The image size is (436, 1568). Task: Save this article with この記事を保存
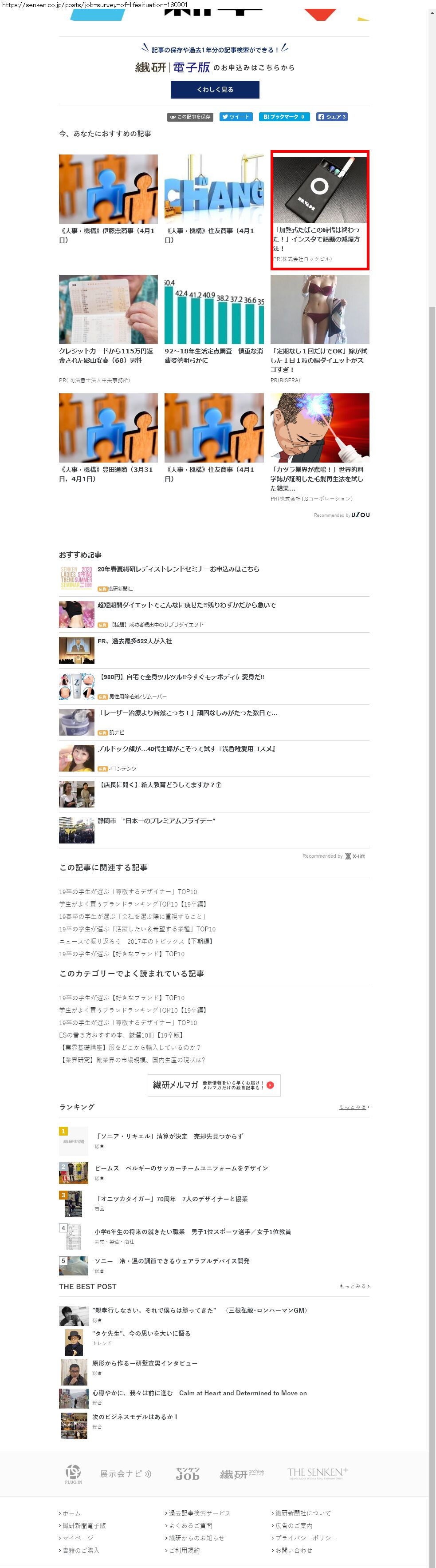[x=190, y=117]
